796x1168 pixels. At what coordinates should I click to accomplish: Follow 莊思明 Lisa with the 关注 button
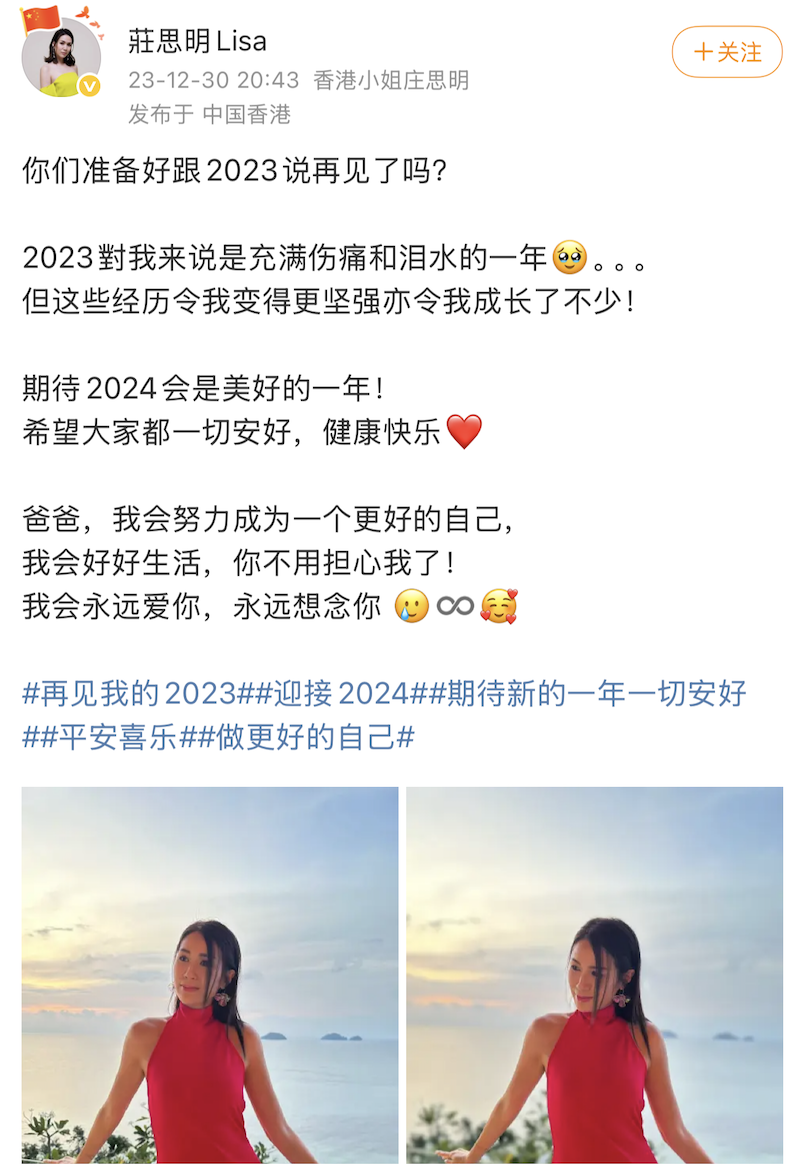coord(726,52)
